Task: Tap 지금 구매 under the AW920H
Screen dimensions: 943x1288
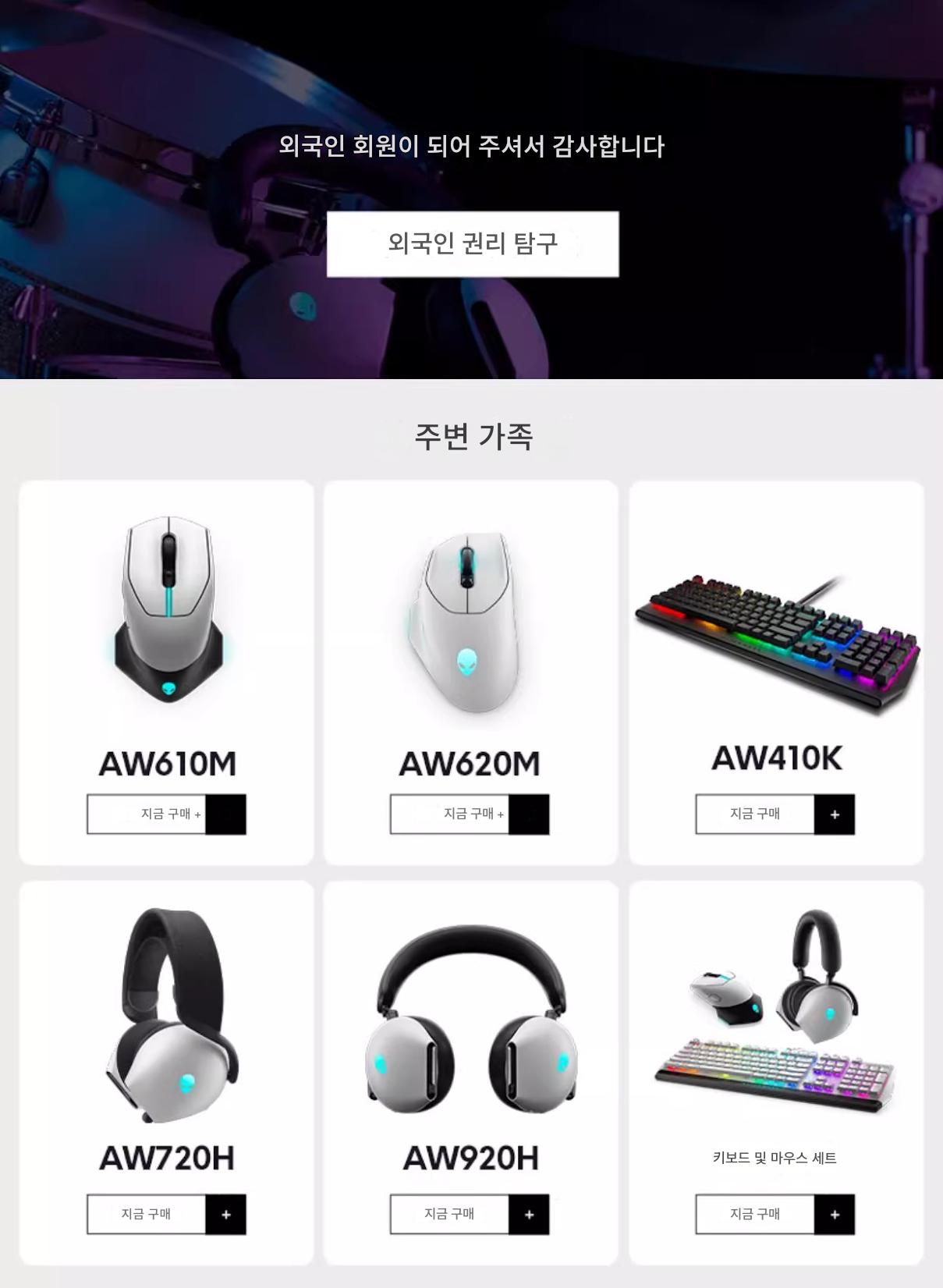Action: [x=470, y=1214]
